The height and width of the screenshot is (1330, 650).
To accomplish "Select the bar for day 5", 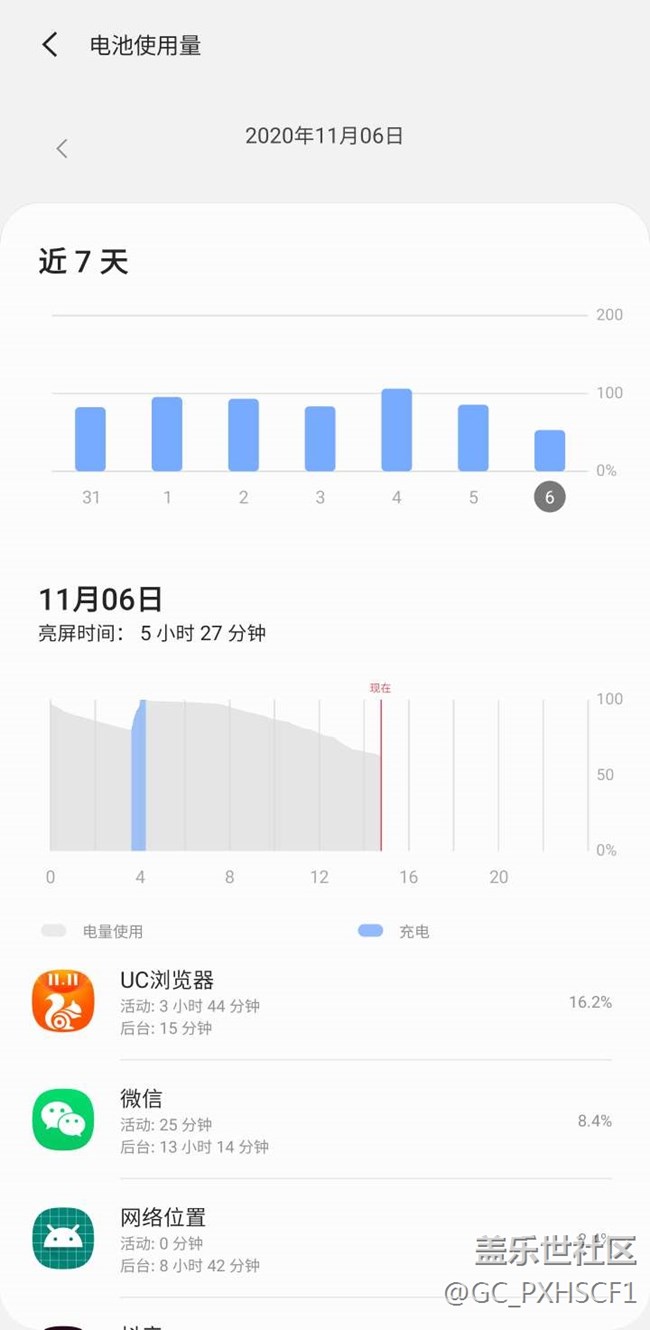I will pos(473,438).
